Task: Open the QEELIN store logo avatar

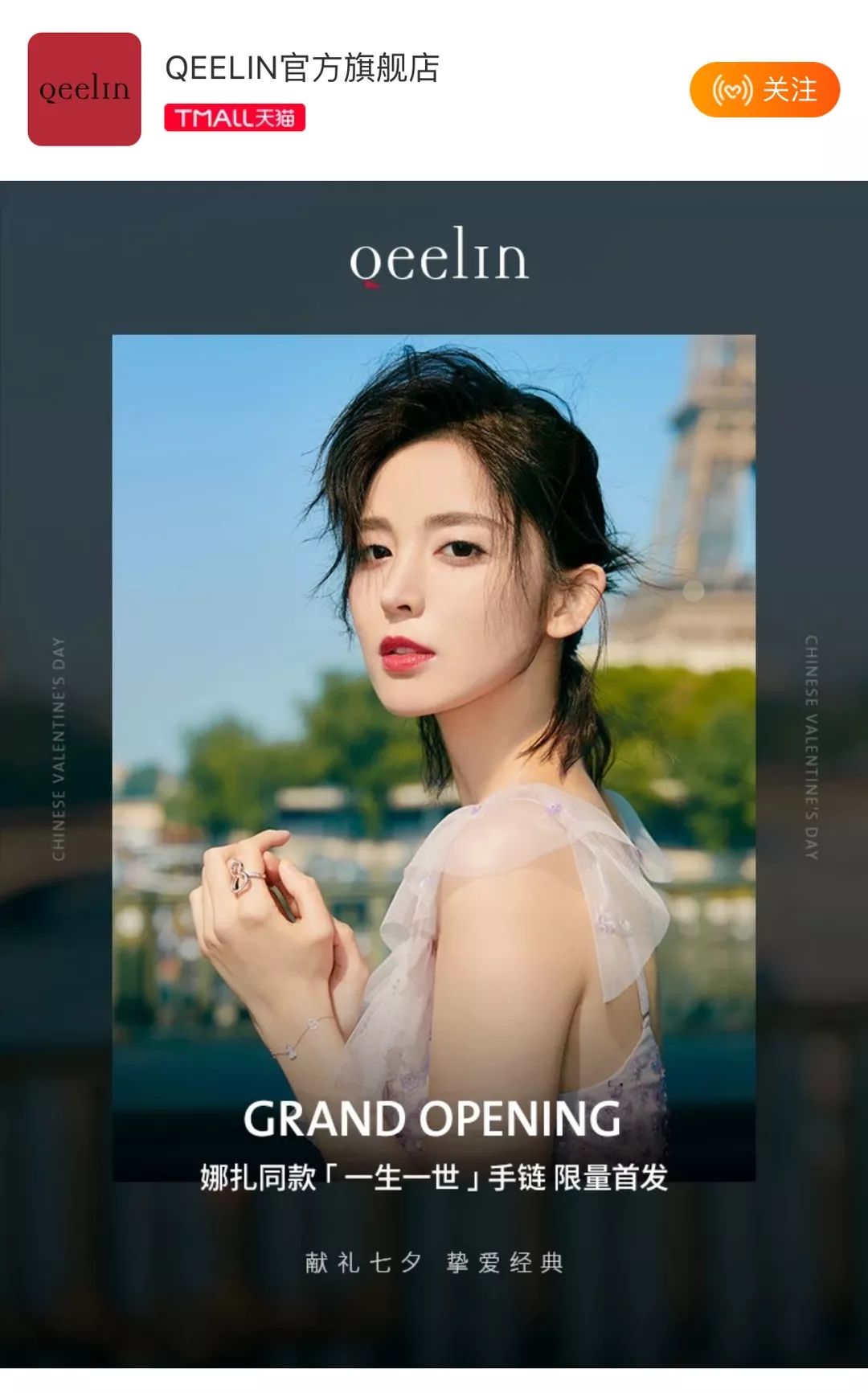Action: pos(84,89)
